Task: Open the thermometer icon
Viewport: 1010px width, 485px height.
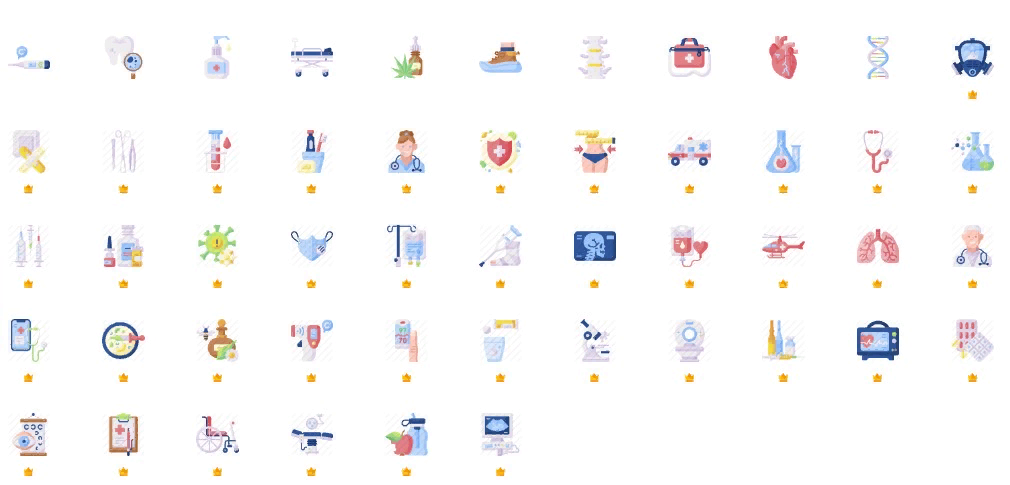Action: [x=29, y=61]
